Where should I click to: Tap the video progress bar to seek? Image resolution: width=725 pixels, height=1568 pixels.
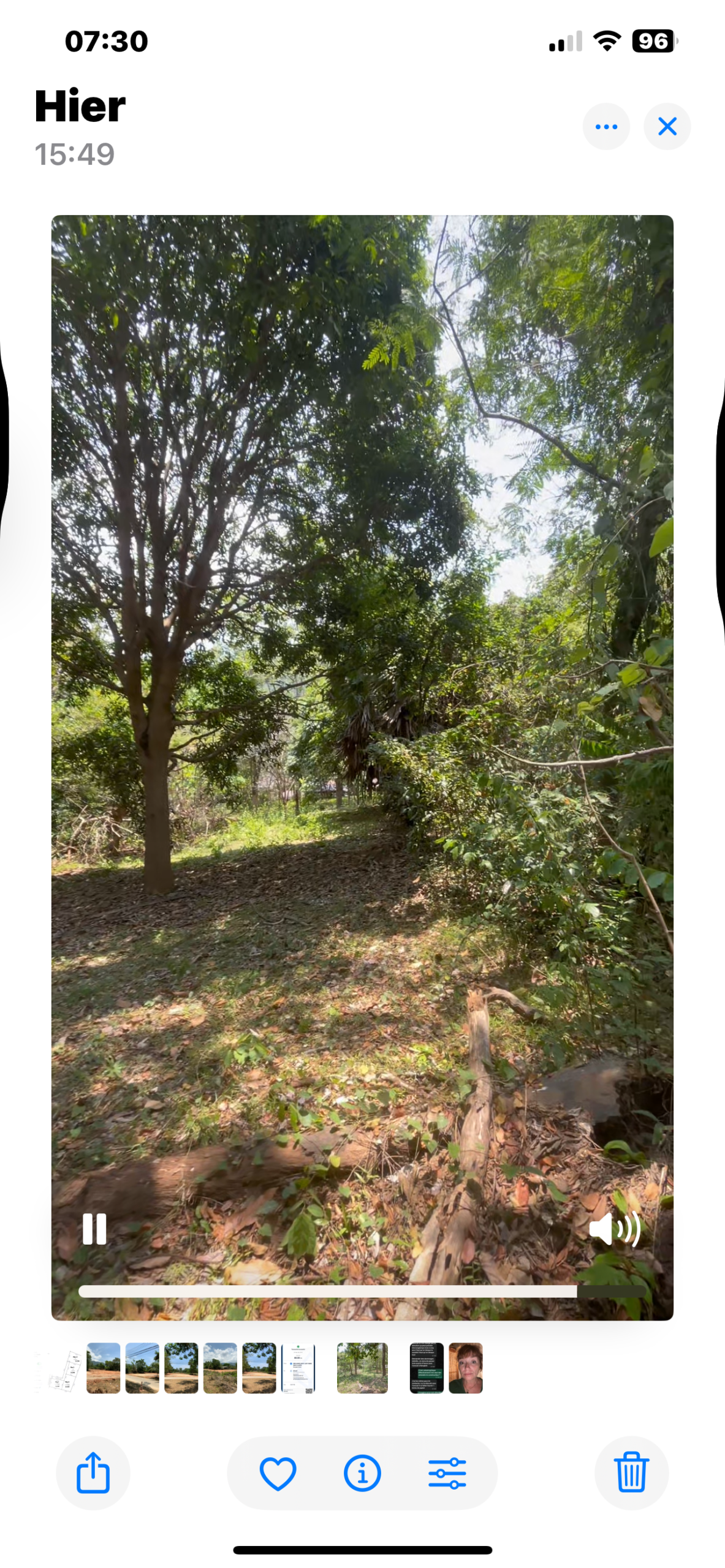(x=362, y=1291)
